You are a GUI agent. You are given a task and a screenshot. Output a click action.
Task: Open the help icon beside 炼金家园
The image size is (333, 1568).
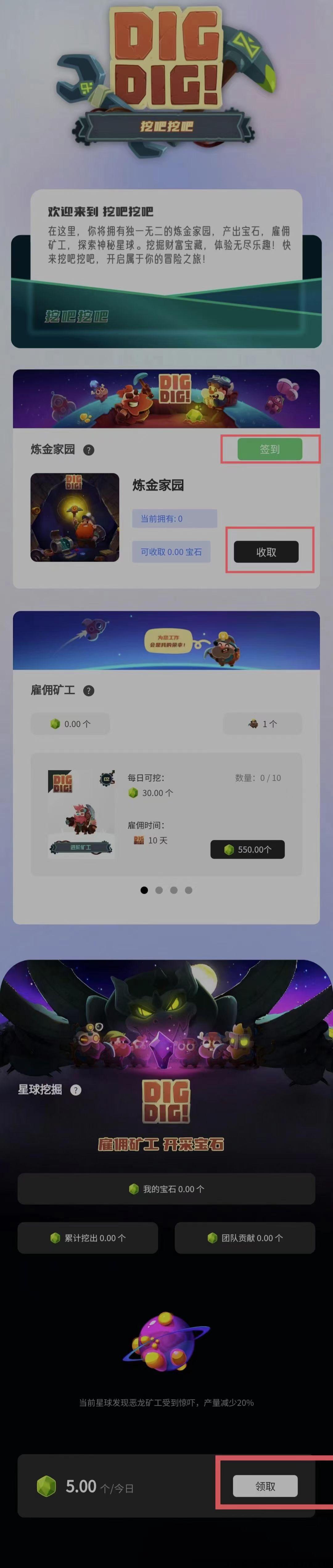click(x=88, y=450)
